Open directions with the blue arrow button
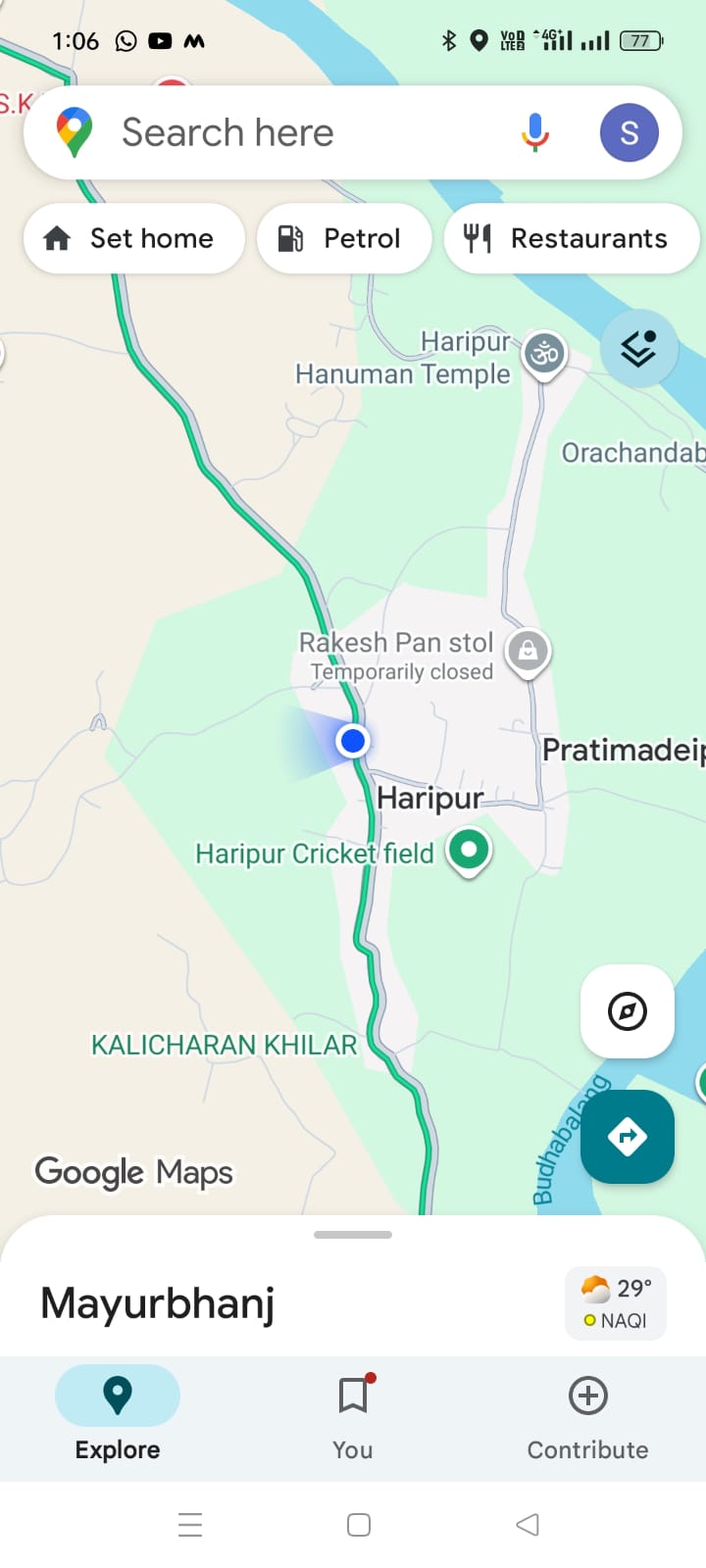This screenshot has height=1568, width=706. (x=628, y=1137)
